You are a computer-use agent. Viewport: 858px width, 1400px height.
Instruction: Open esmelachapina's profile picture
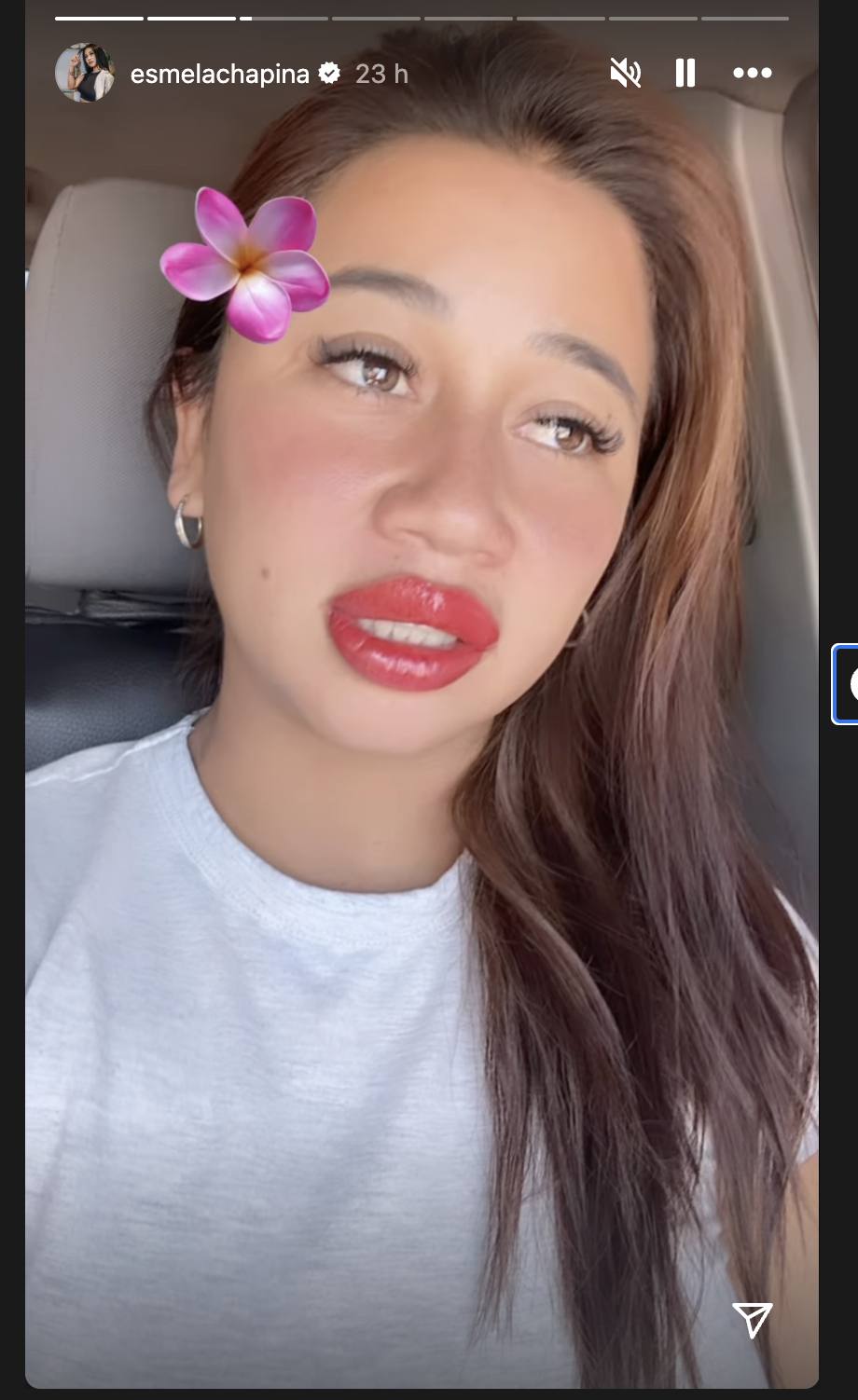(84, 73)
